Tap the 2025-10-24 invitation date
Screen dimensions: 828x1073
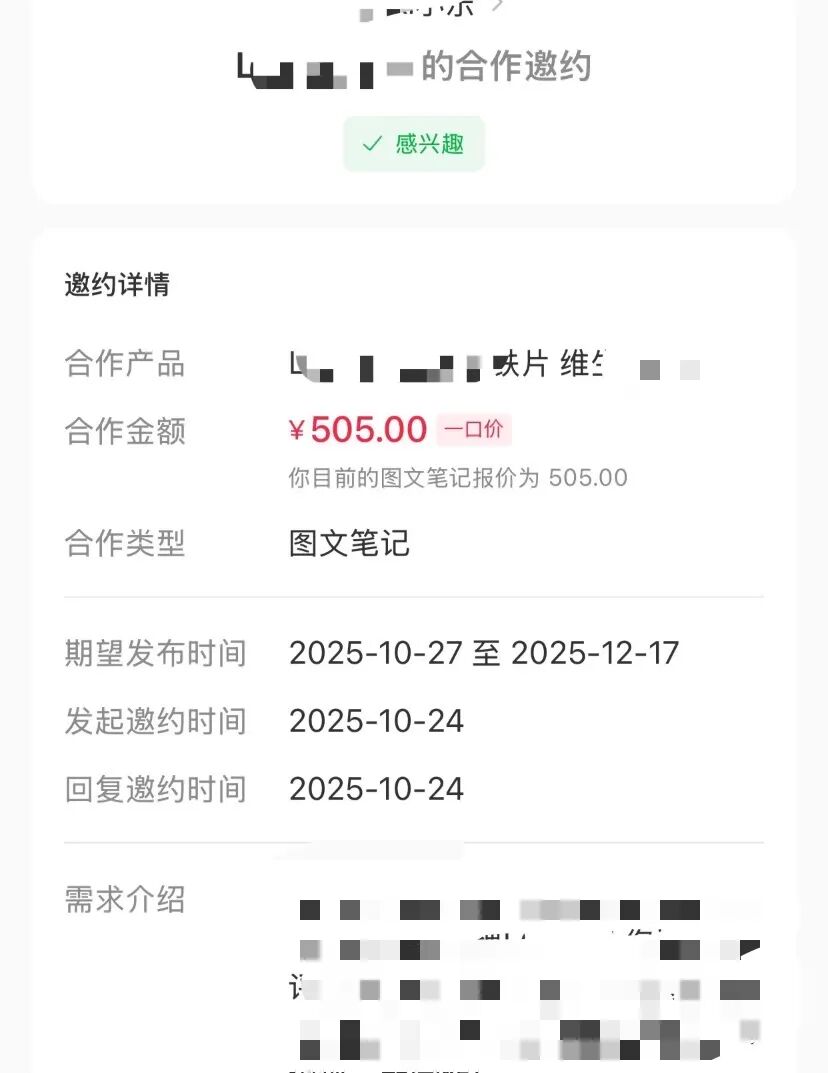coord(376,721)
